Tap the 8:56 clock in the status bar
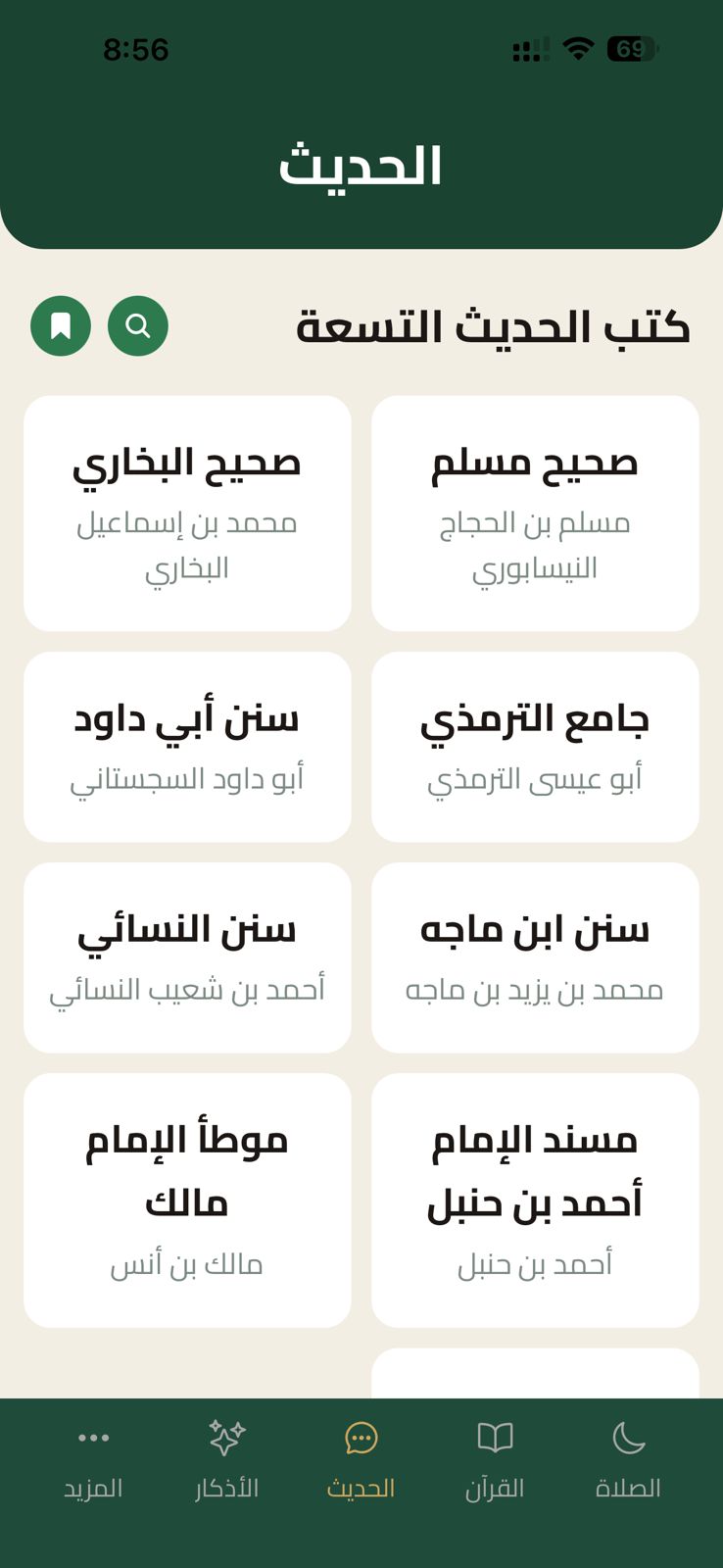The width and height of the screenshot is (723, 1568). point(133,47)
